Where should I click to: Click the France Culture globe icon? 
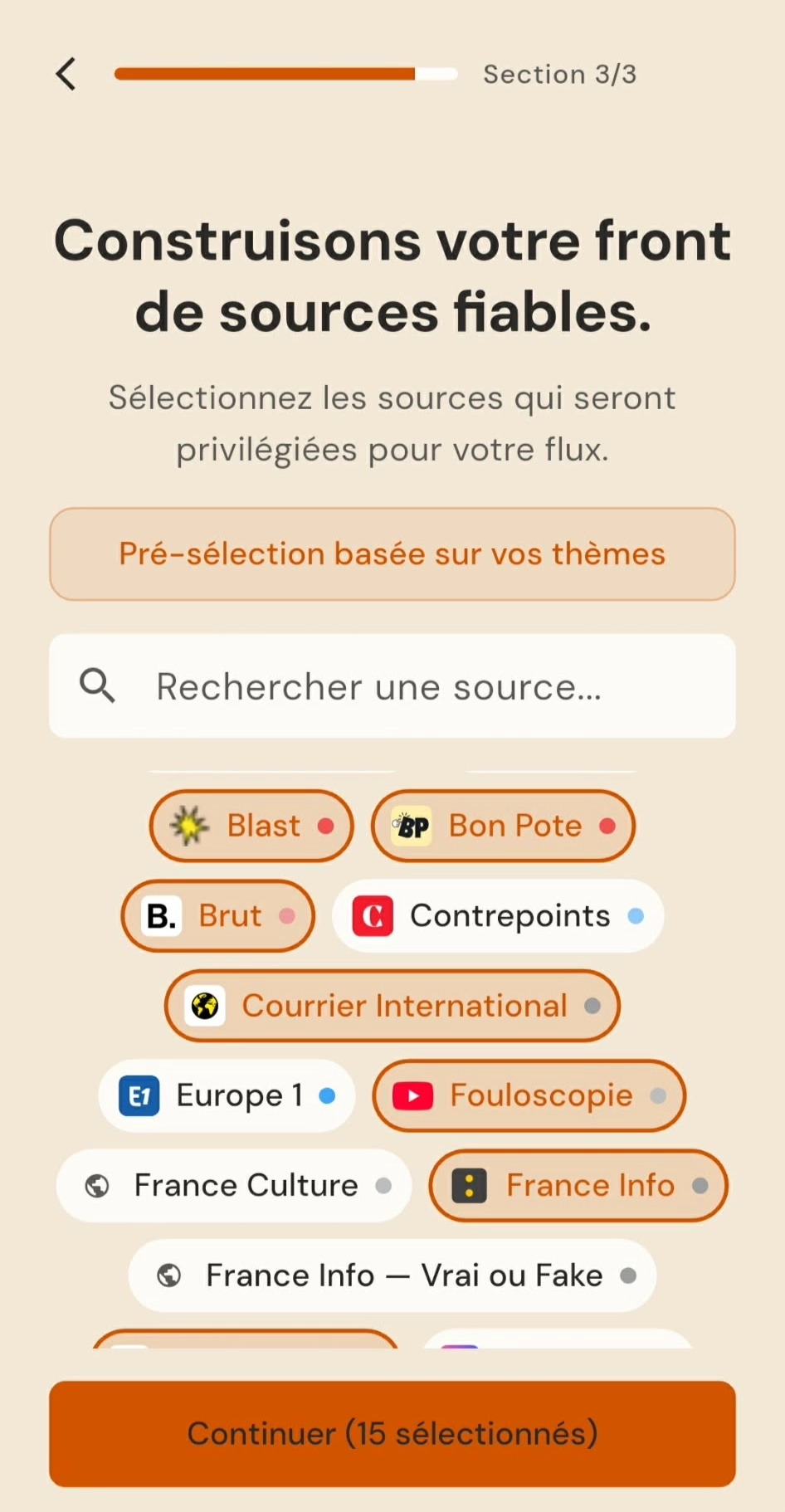[99, 1186]
